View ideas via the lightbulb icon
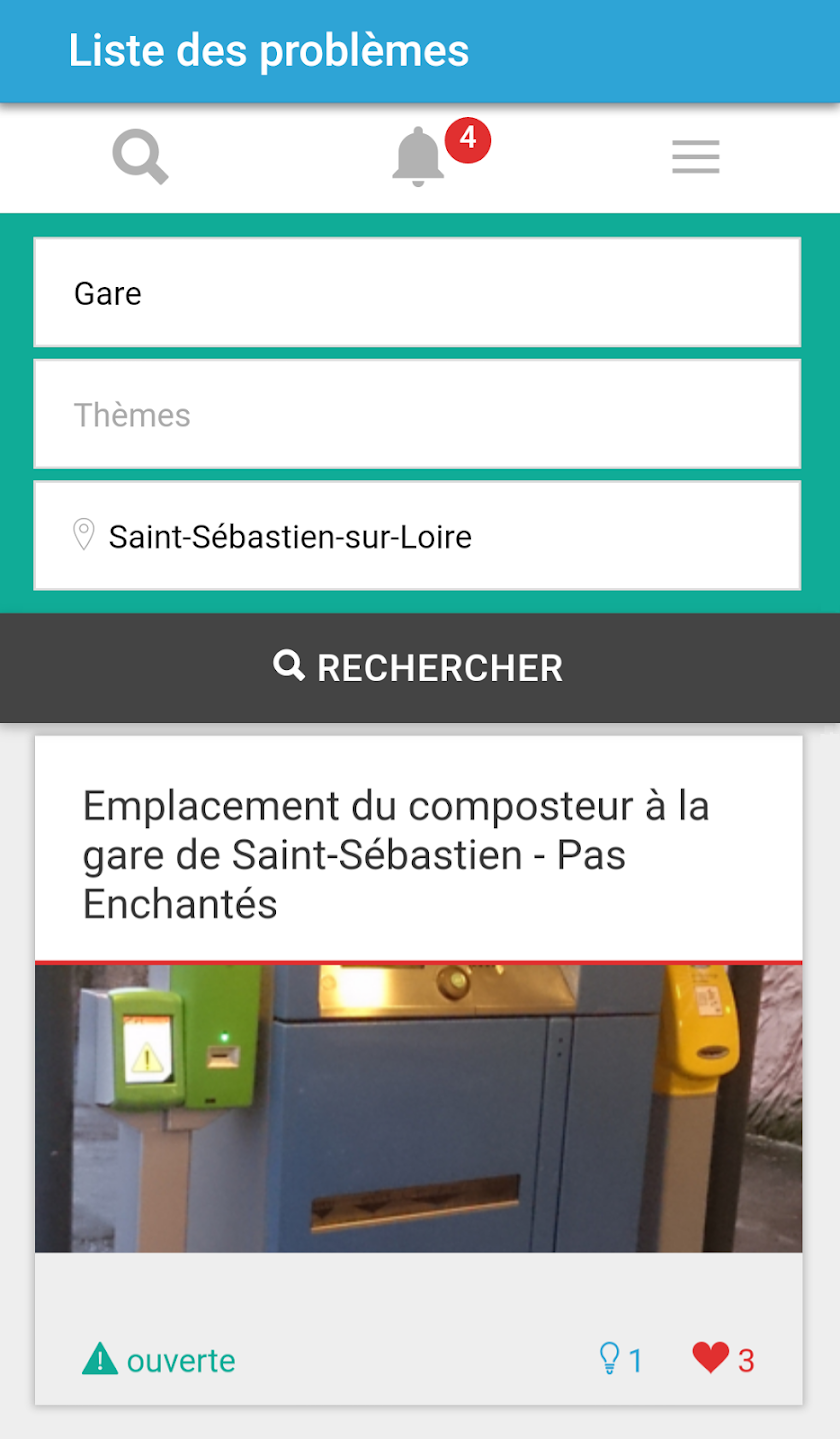 pyautogui.click(x=608, y=1358)
